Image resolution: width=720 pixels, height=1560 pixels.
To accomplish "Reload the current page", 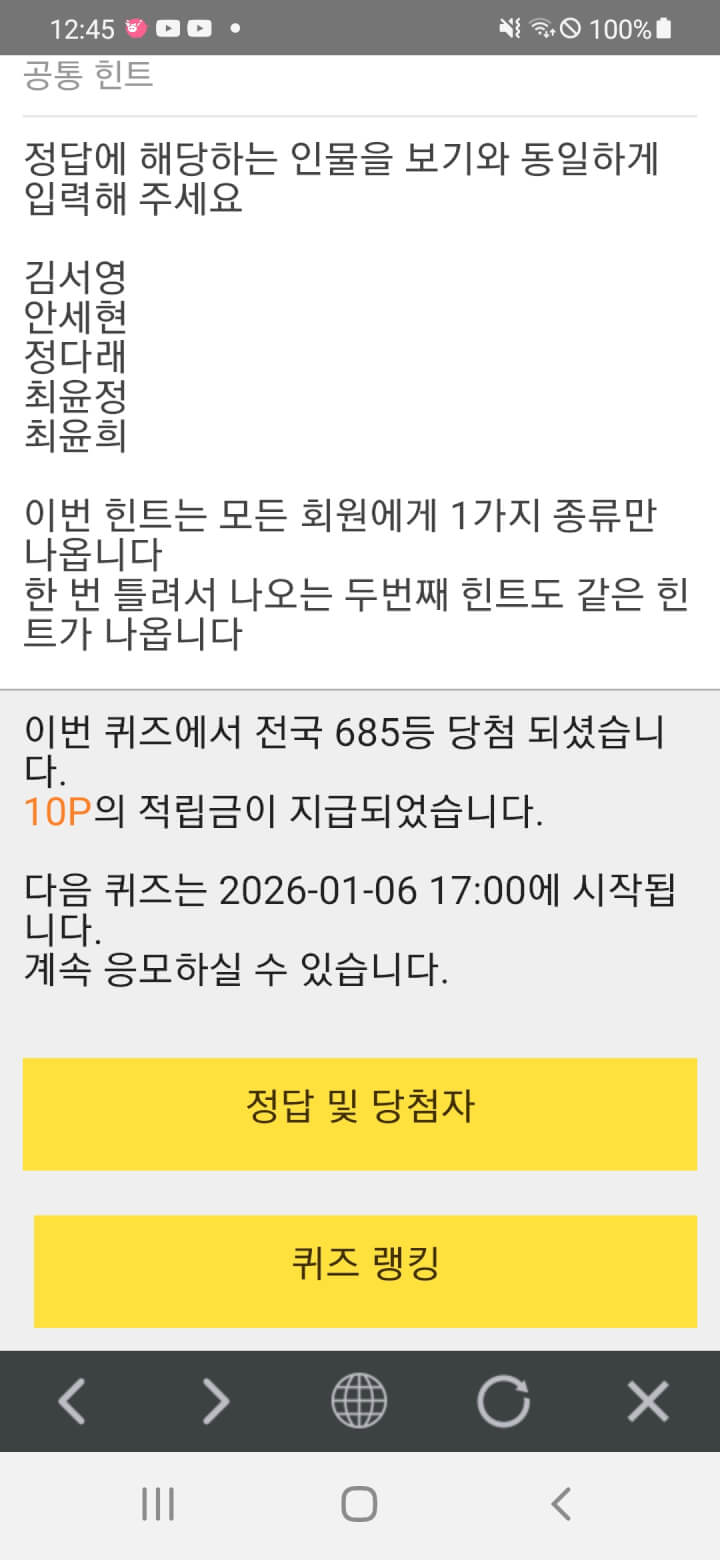I will (503, 1401).
